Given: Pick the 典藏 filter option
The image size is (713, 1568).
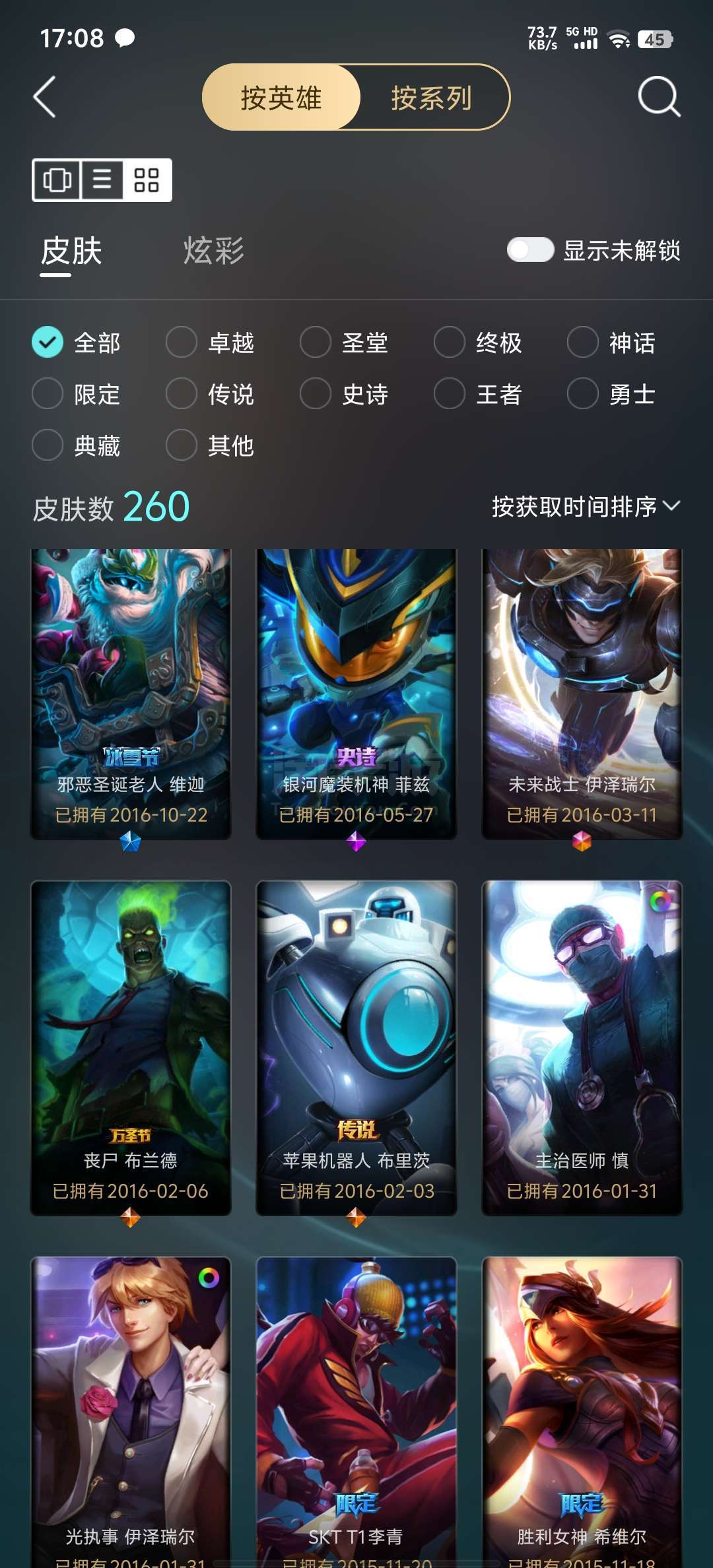Looking at the screenshot, I should tap(77, 445).
